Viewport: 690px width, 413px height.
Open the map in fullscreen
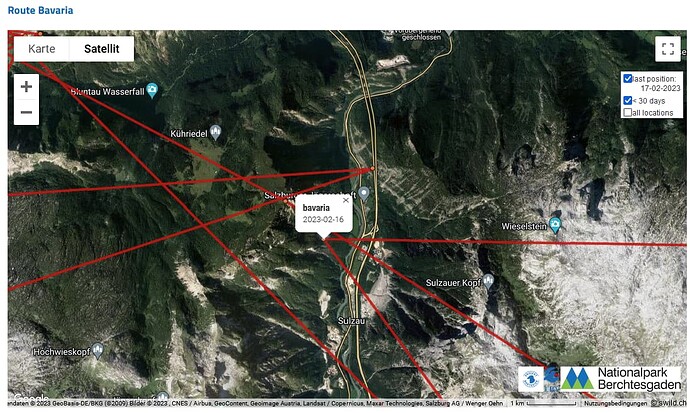pos(667,49)
